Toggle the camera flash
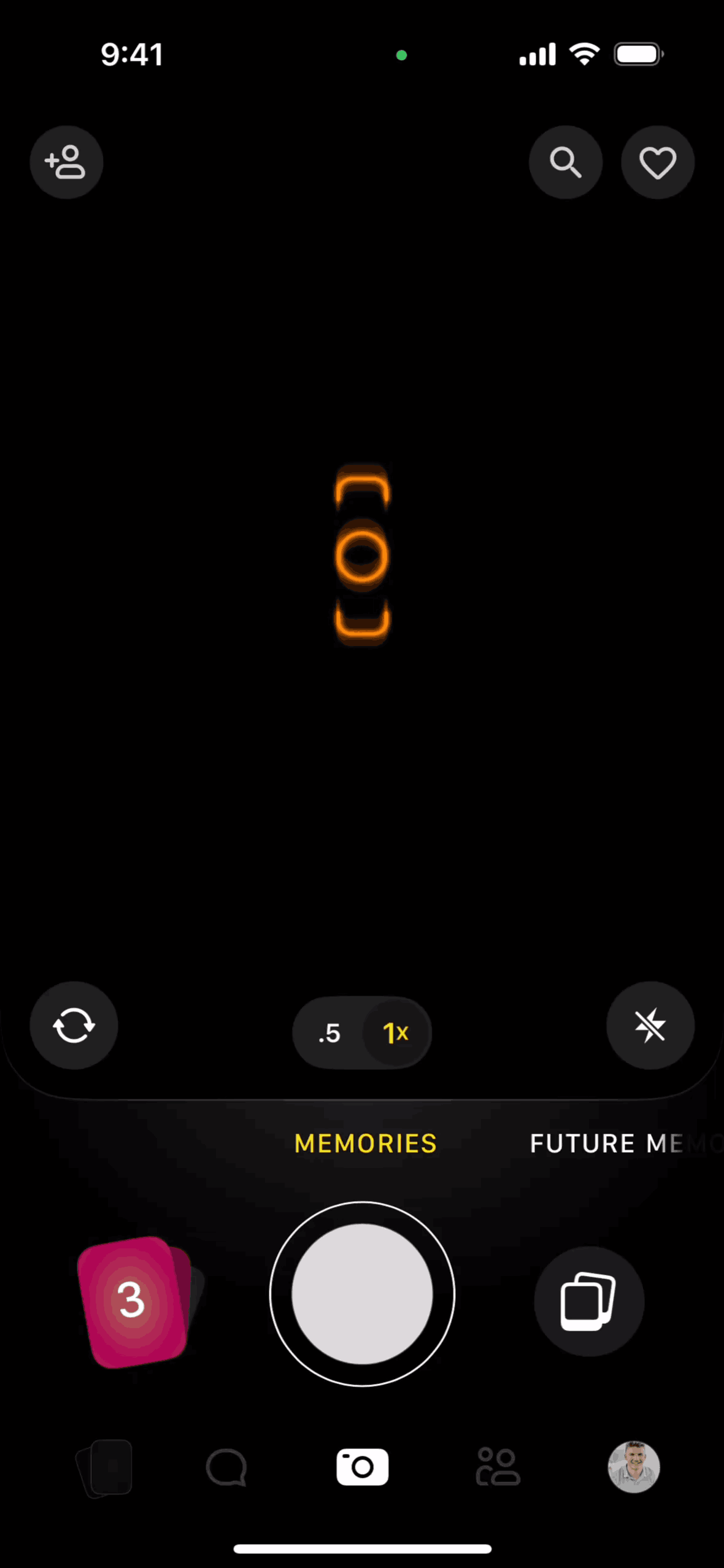The image size is (724, 1568). (x=650, y=1026)
